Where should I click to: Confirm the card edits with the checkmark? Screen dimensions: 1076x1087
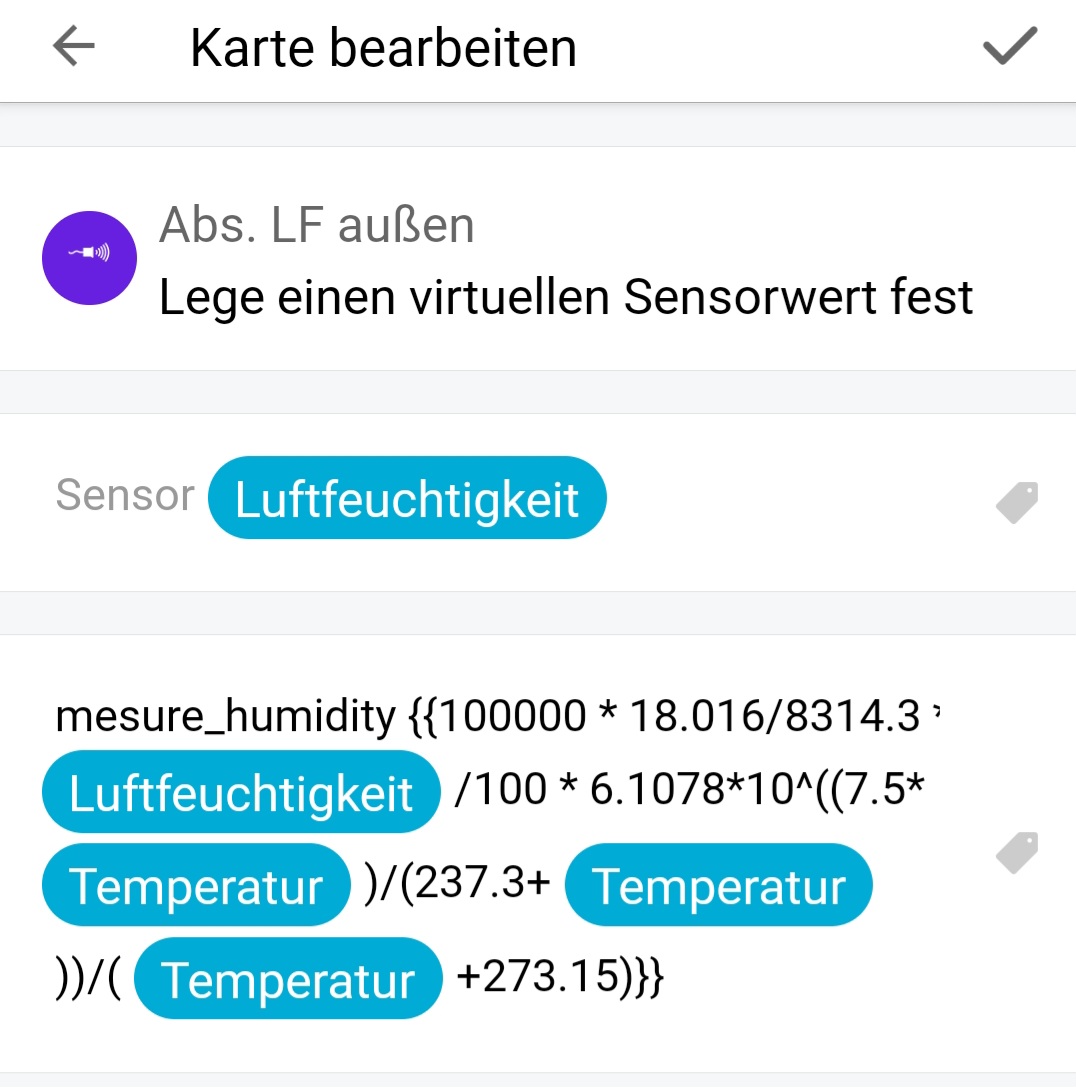click(x=1010, y=47)
